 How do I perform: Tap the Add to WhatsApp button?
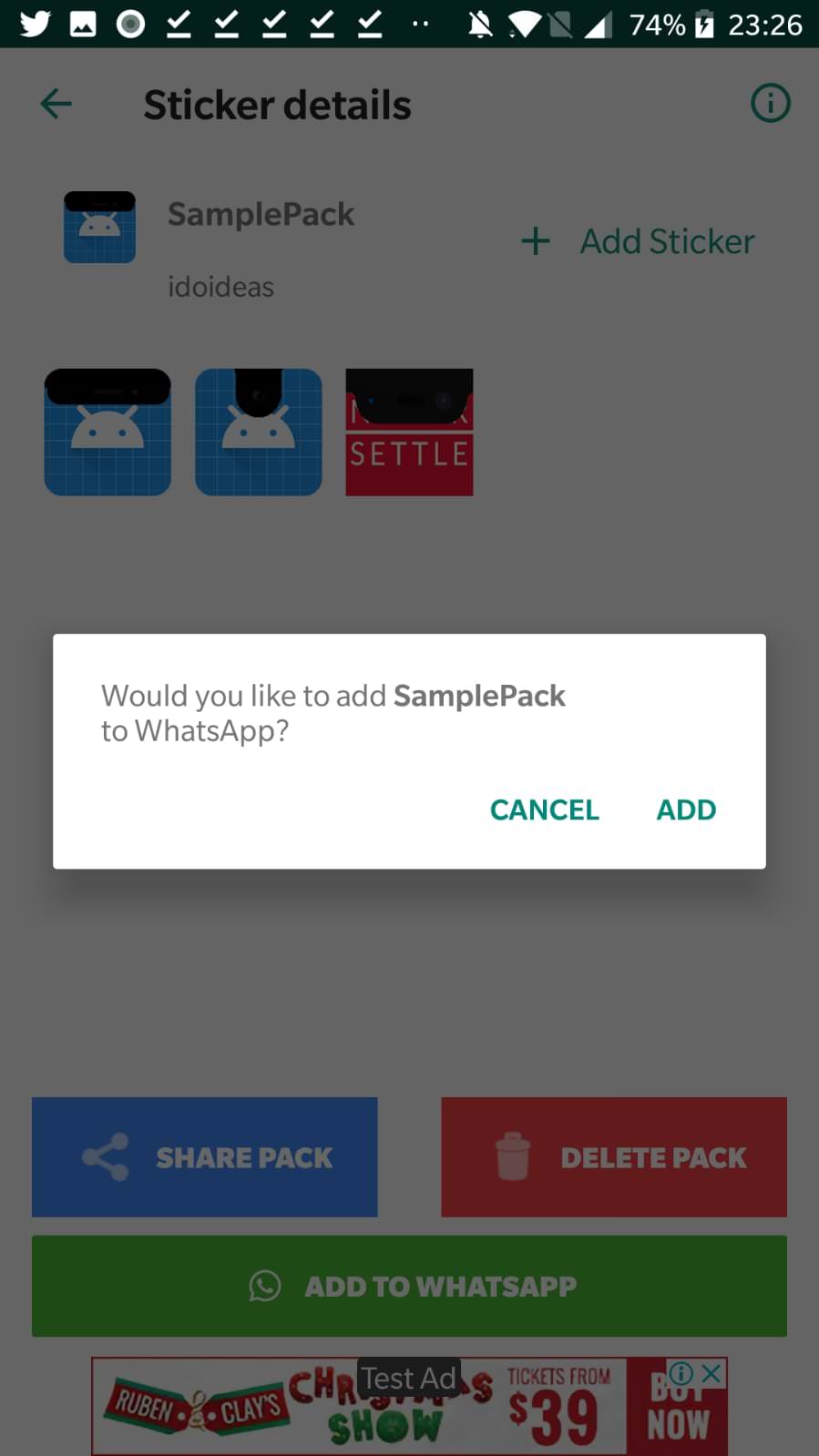click(409, 1286)
